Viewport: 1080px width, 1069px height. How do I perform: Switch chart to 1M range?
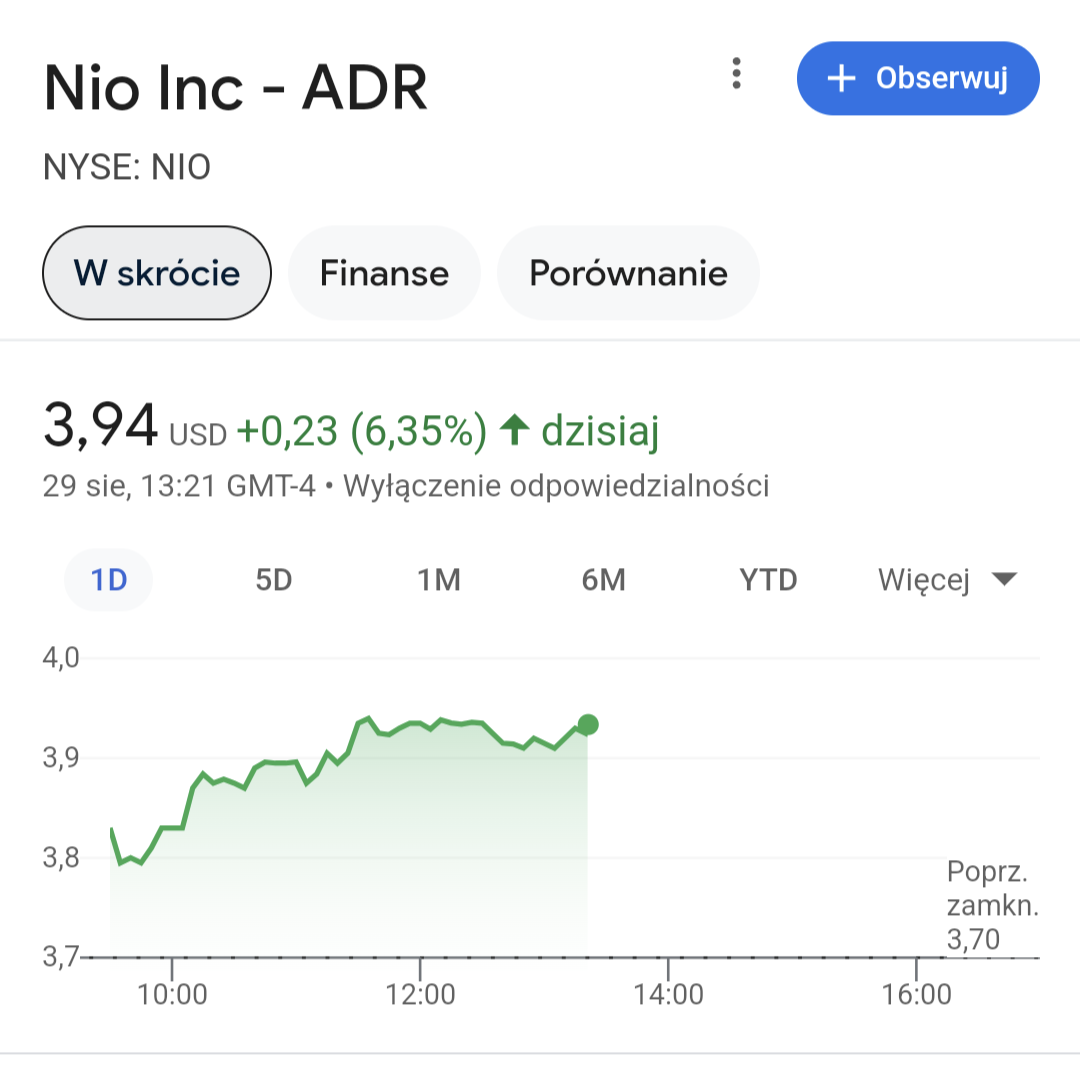(438, 579)
